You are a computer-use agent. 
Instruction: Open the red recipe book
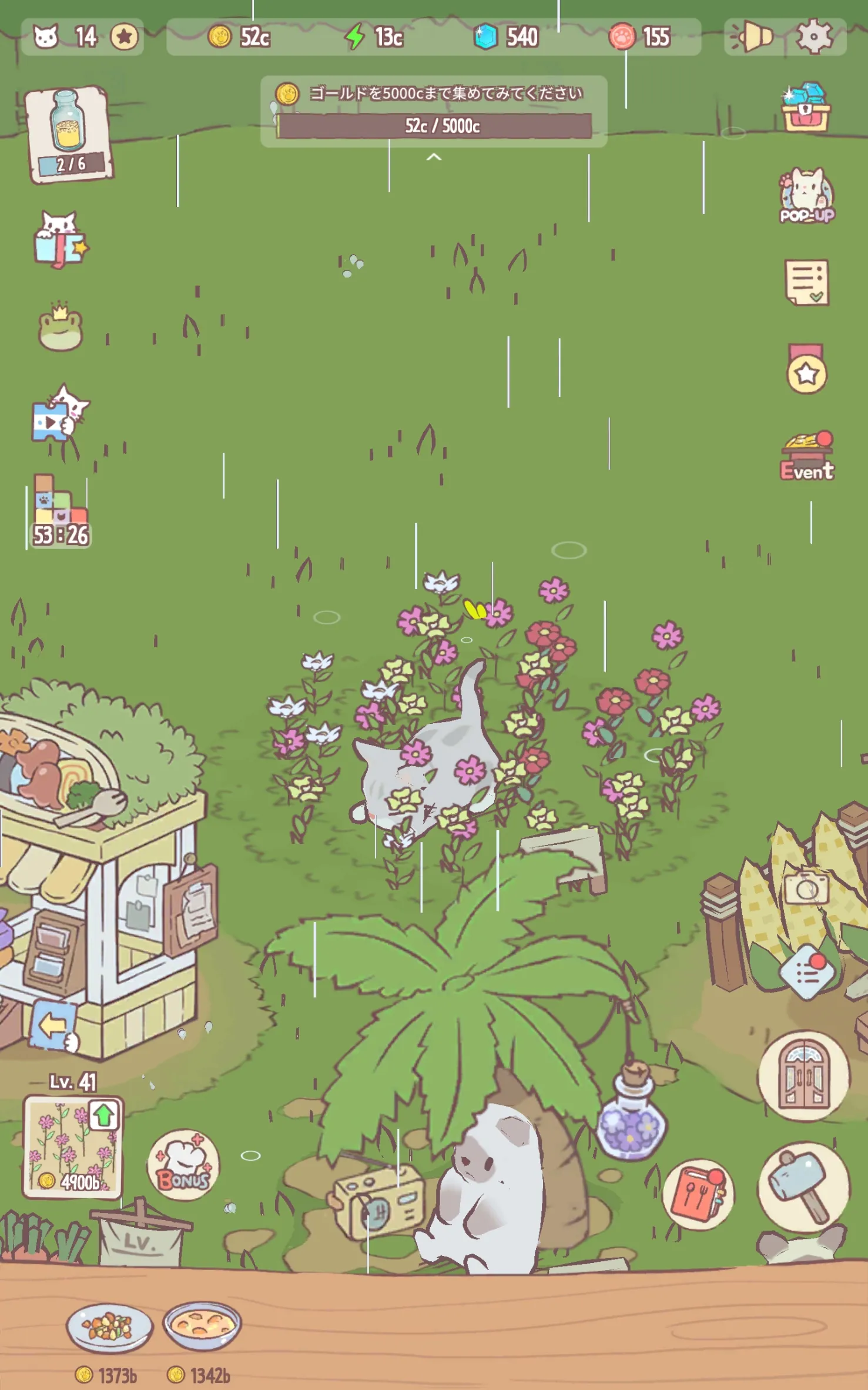pos(698,1194)
